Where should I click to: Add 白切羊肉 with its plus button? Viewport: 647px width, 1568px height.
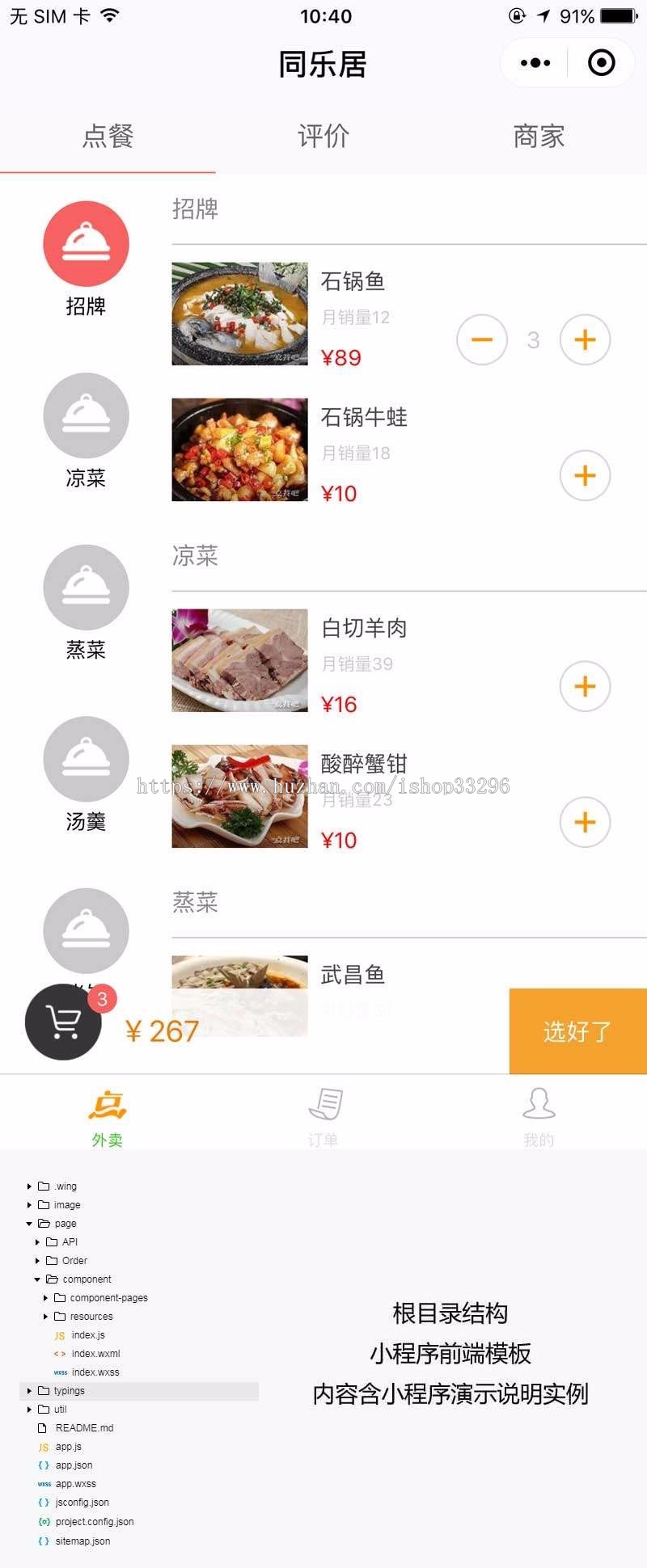coord(585,685)
